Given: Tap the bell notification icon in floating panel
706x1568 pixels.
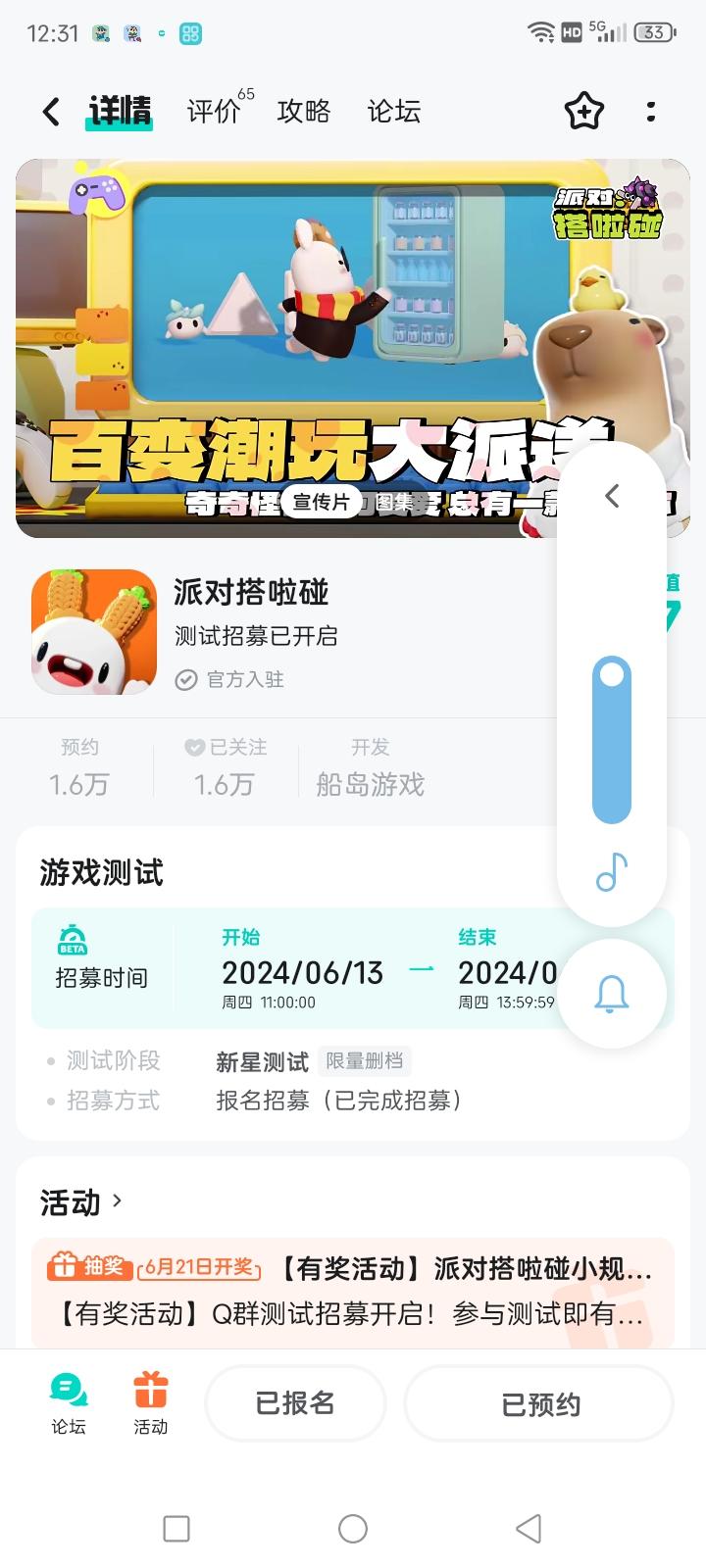Looking at the screenshot, I should point(613,993).
